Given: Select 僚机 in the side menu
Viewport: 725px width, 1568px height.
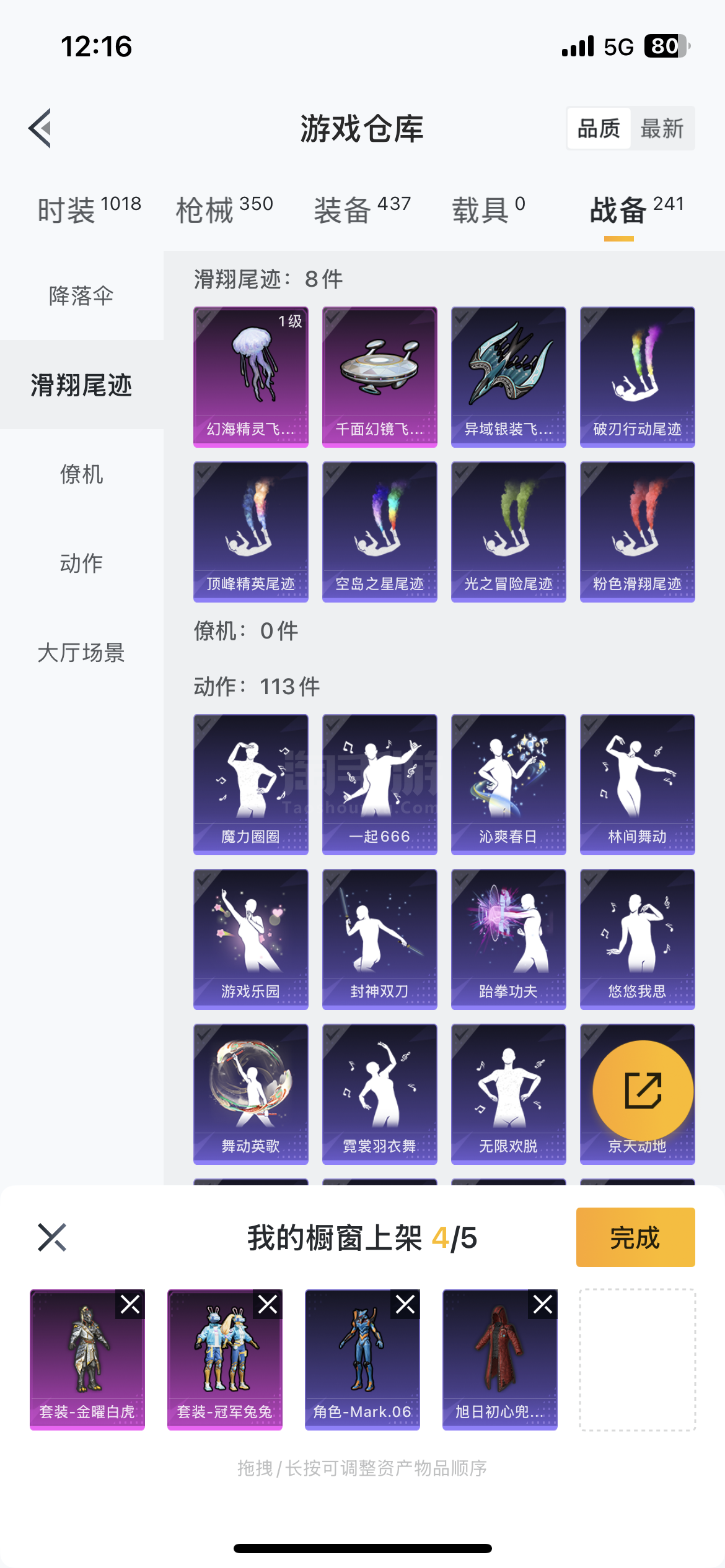Looking at the screenshot, I should (x=81, y=474).
